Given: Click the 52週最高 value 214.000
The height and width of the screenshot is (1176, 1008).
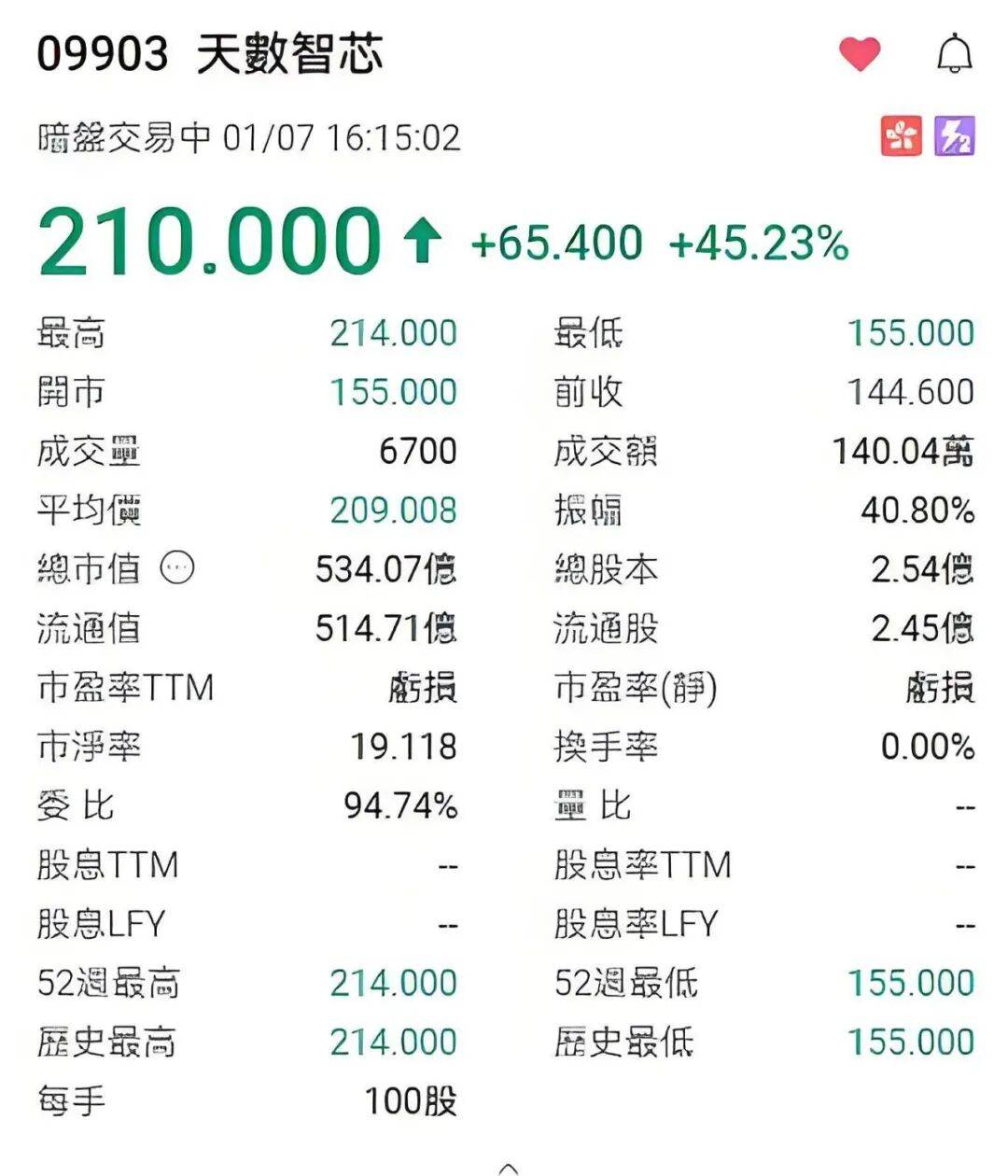Looking at the screenshot, I should pos(392,982).
